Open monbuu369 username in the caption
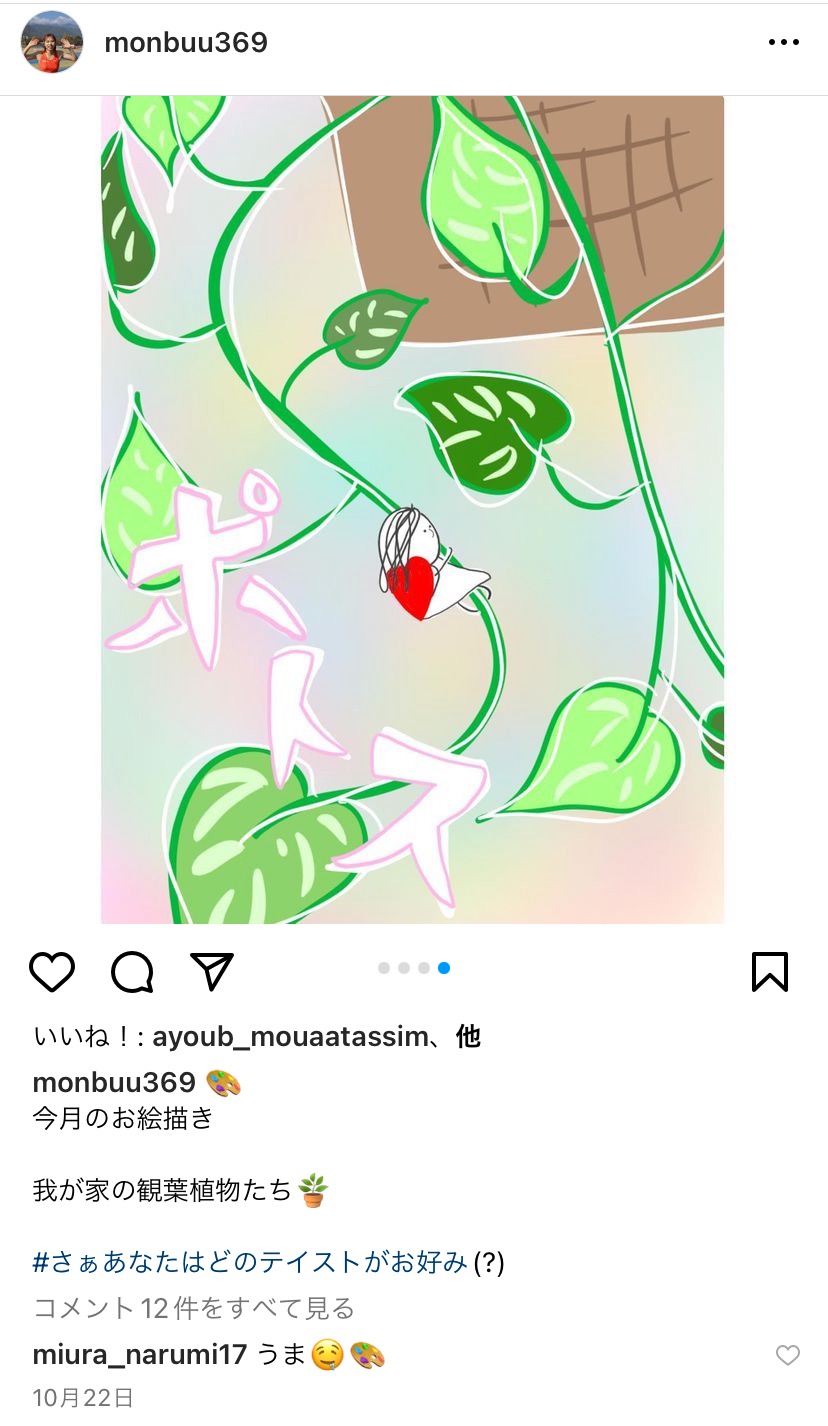Image resolution: width=828 pixels, height=1426 pixels. pos(114,1082)
